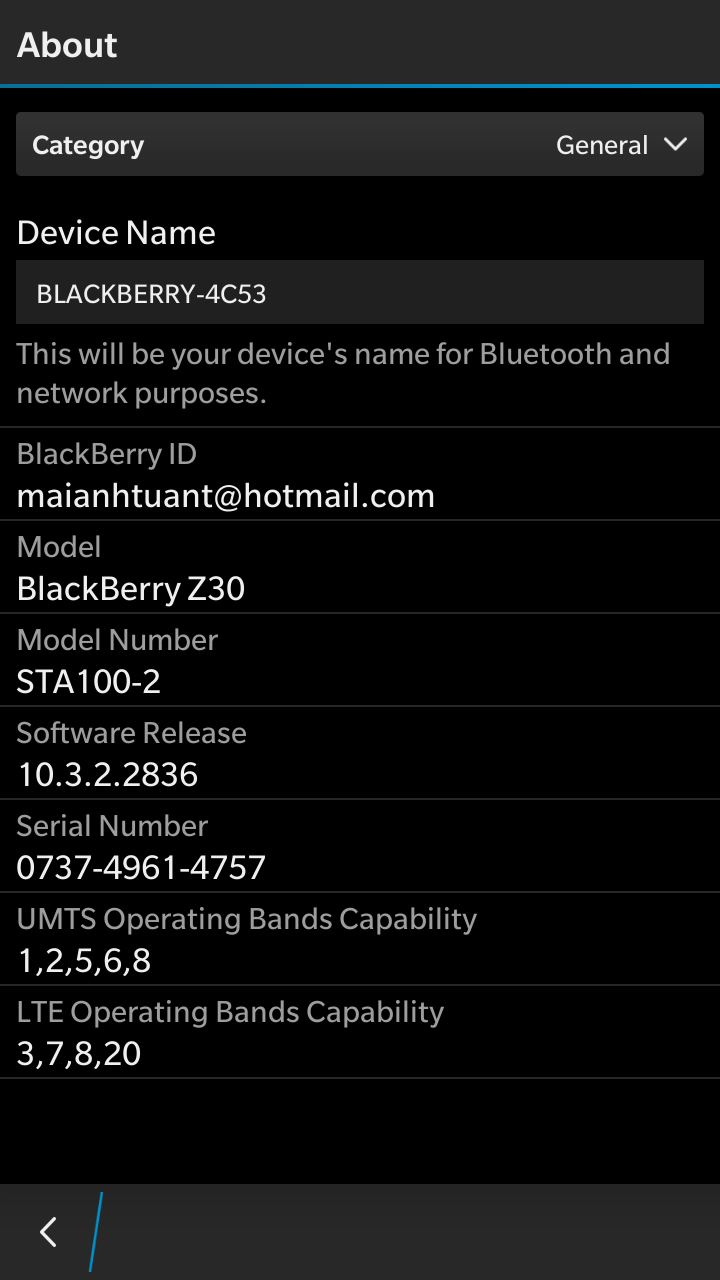Go back using the bottom arrow
This screenshot has height=1280, width=720.
[x=48, y=1232]
